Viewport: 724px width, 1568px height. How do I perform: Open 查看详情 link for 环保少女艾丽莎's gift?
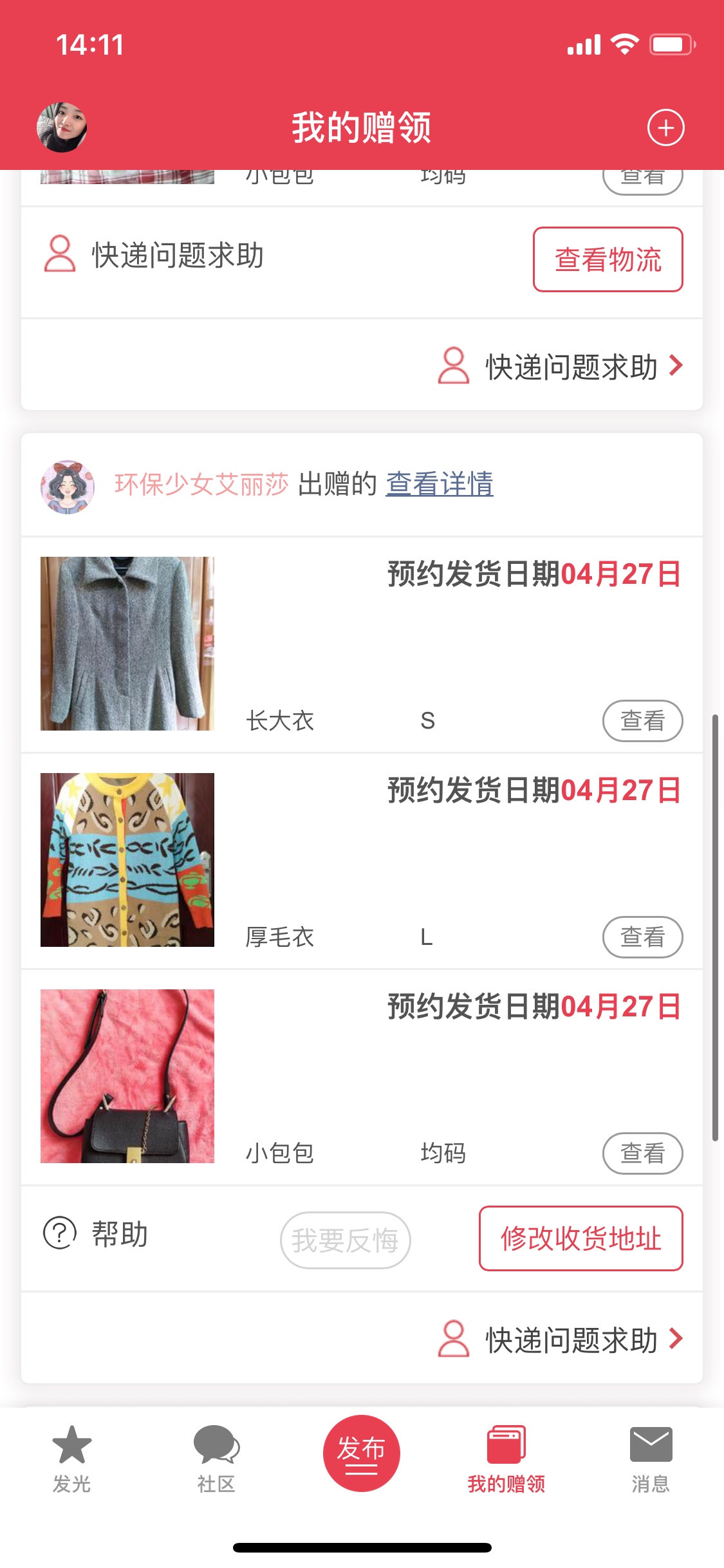(x=440, y=484)
